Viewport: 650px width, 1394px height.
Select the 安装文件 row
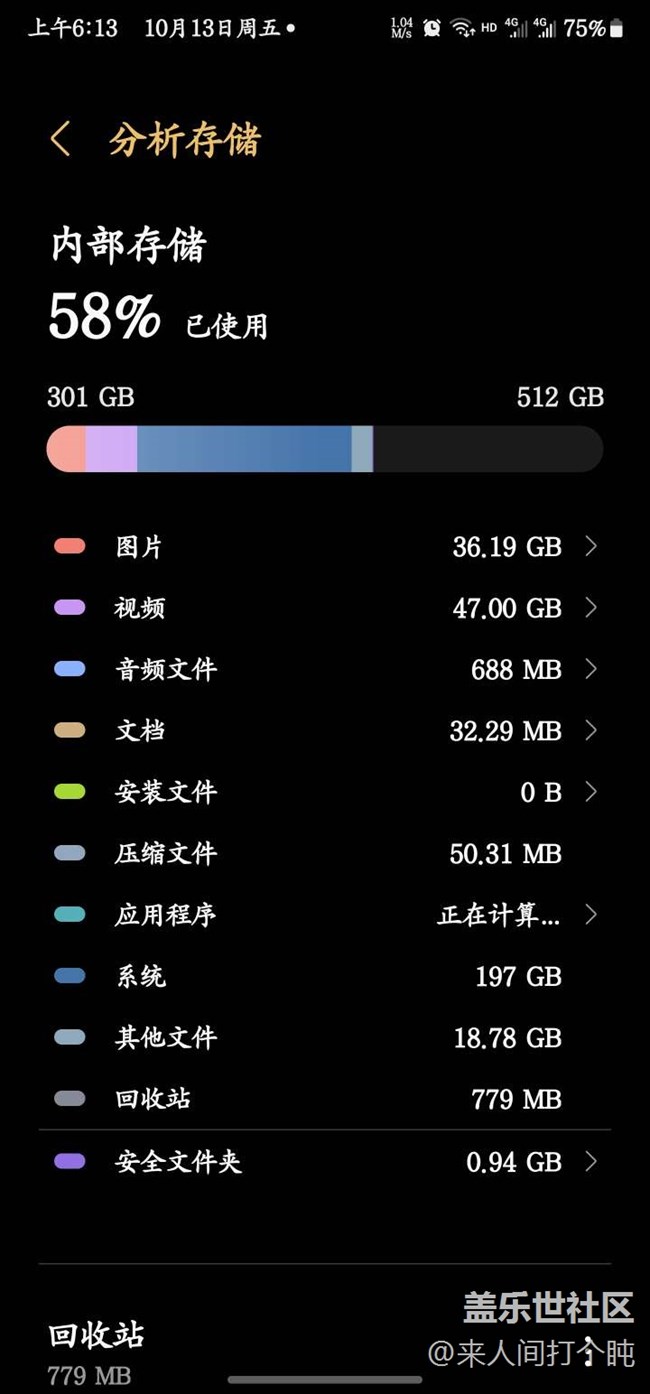tap(324, 792)
